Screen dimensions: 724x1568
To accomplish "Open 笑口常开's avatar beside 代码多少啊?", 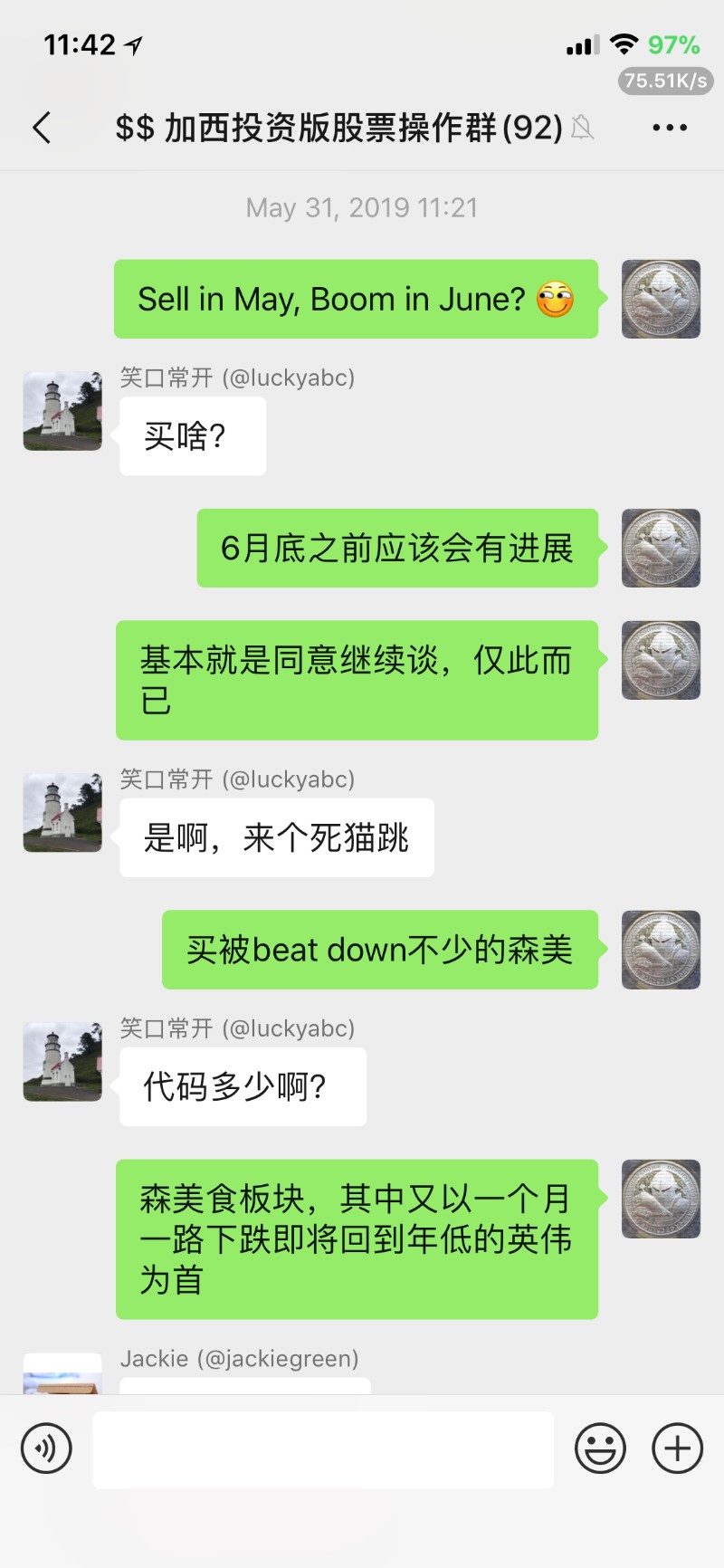I will (x=62, y=1061).
